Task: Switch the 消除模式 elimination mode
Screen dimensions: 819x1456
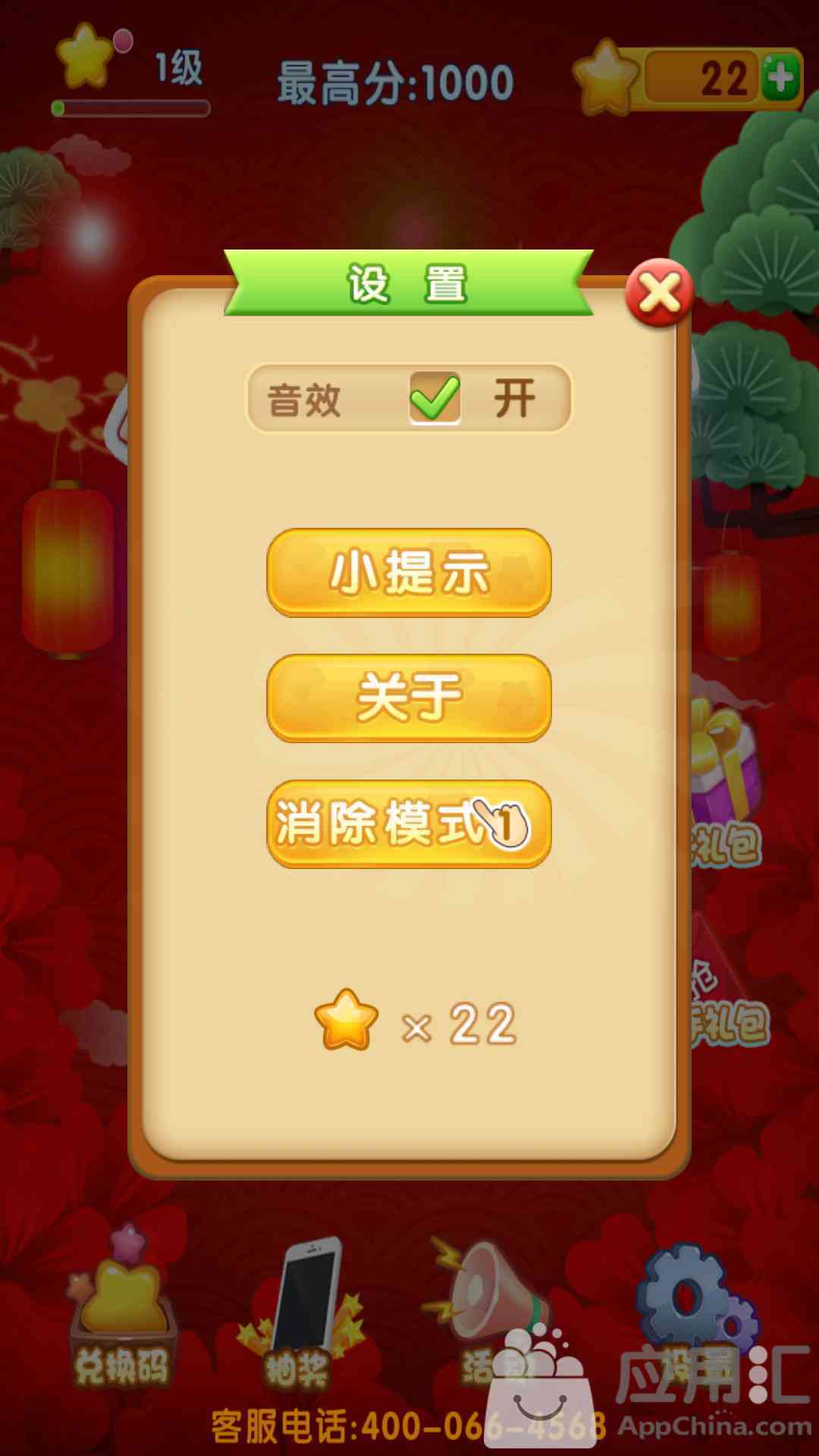Action: pyautogui.click(x=409, y=824)
